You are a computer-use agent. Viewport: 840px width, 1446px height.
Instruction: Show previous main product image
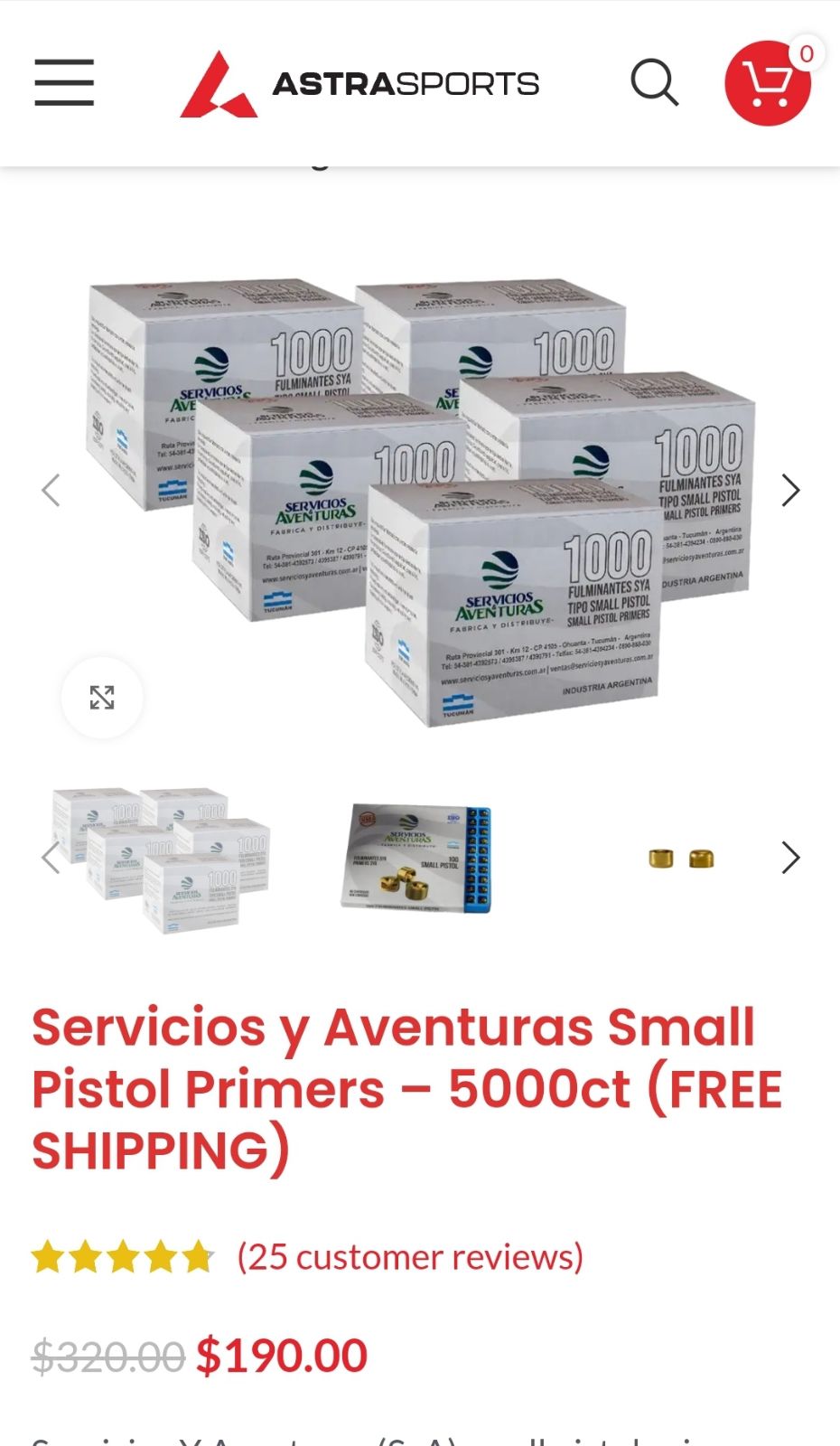click(51, 491)
